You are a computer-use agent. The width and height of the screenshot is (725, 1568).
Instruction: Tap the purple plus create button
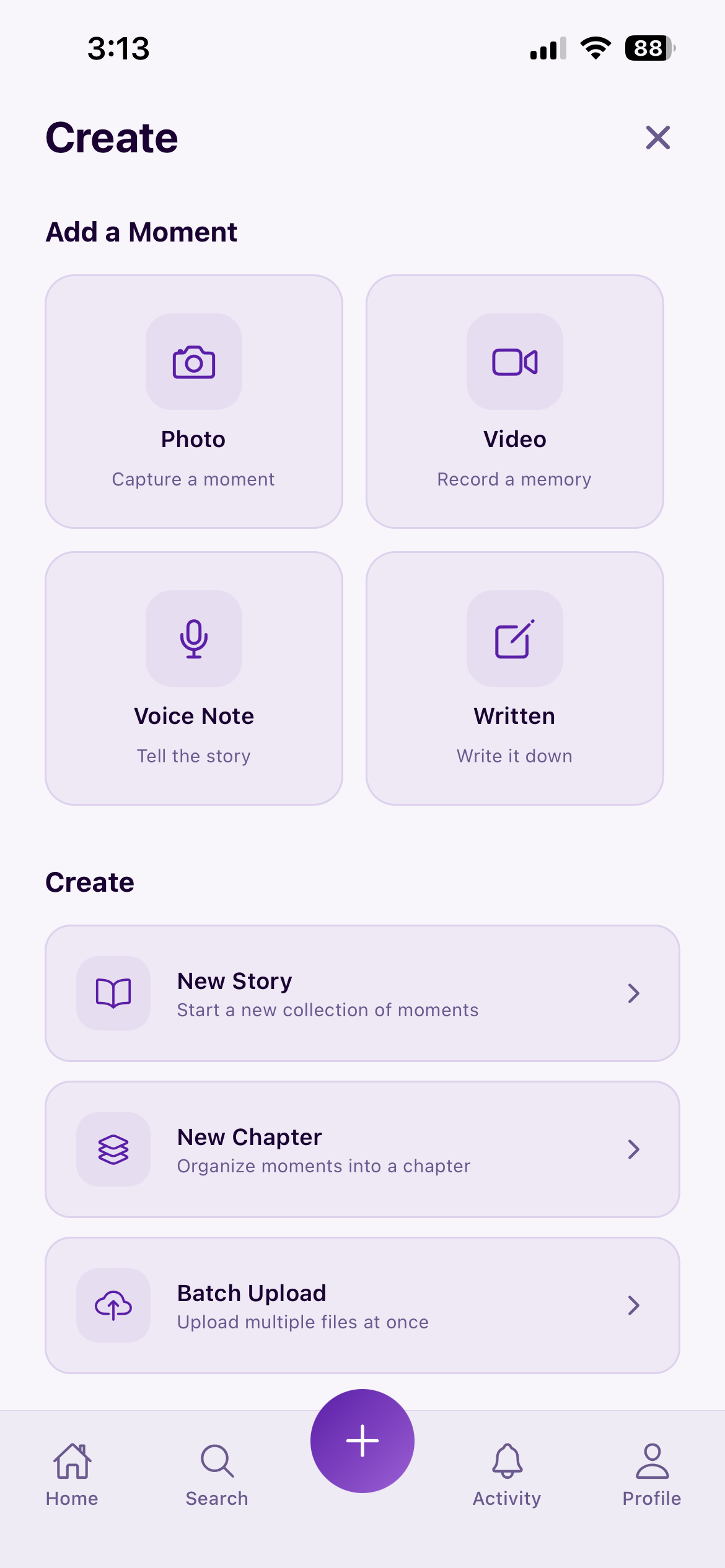coord(362,1441)
